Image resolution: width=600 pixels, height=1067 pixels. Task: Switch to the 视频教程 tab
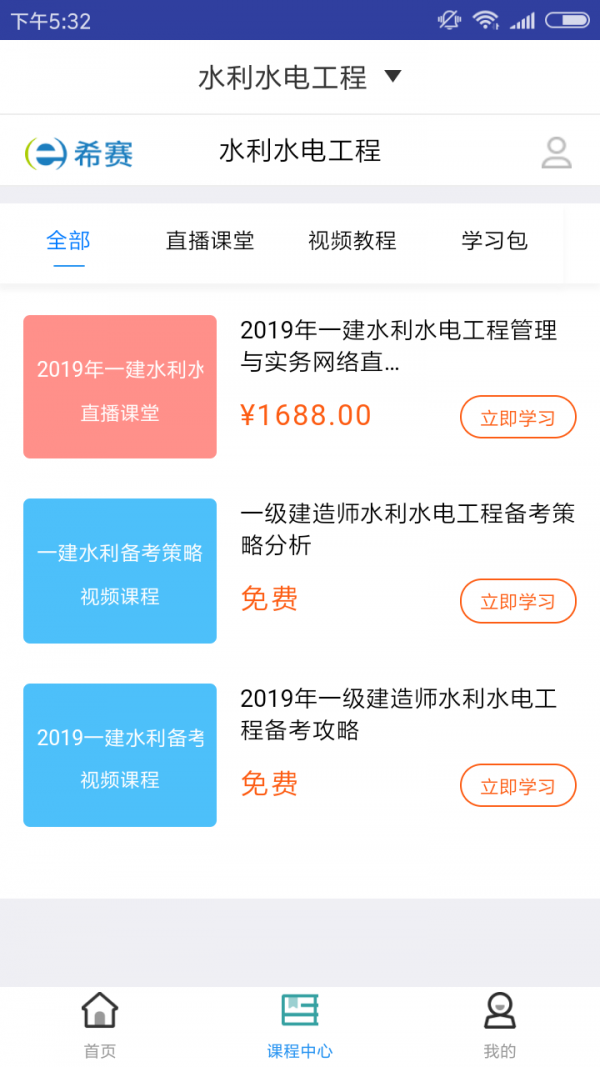352,240
